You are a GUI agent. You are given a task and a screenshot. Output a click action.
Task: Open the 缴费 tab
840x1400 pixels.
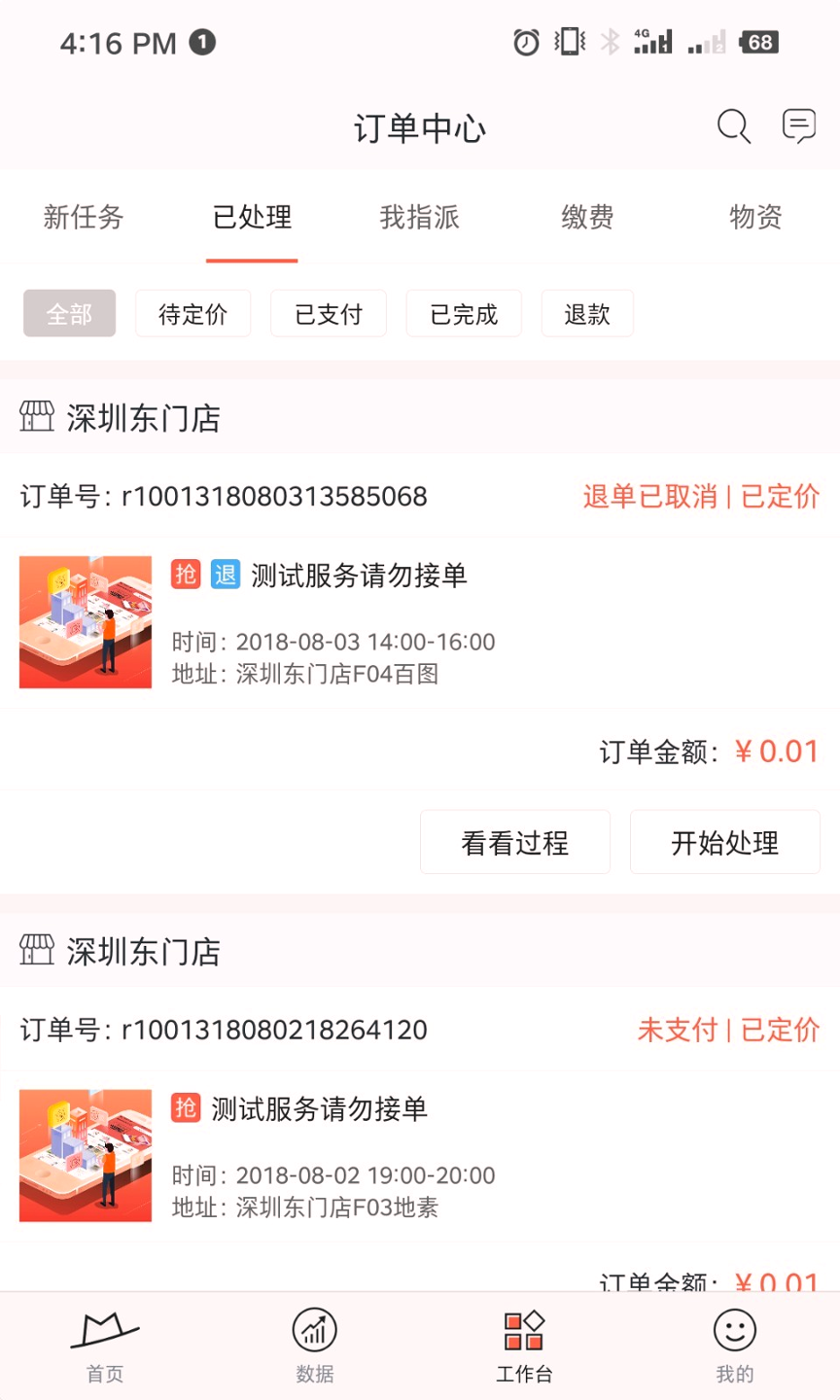click(586, 218)
